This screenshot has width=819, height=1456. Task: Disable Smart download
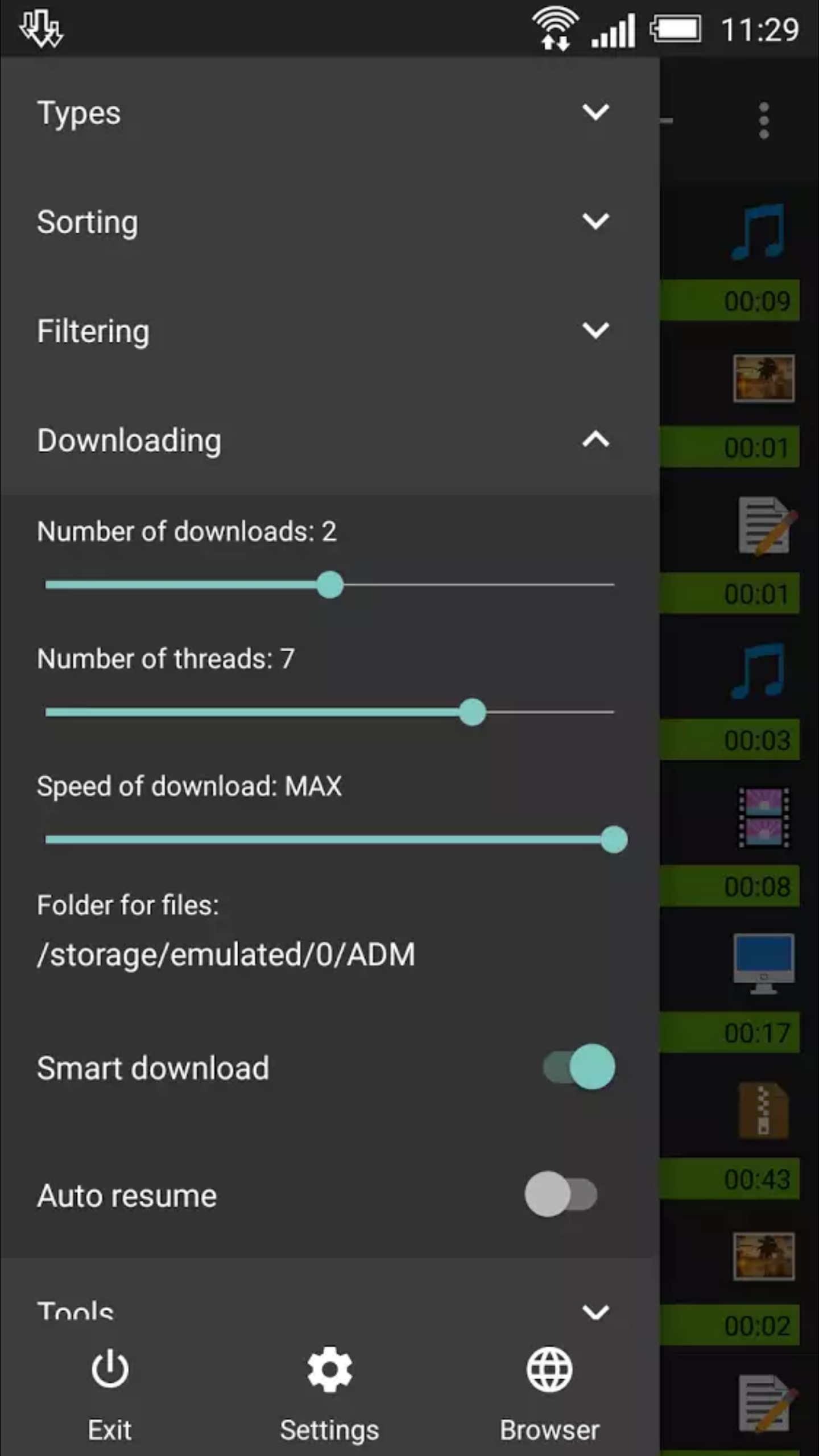click(579, 1067)
